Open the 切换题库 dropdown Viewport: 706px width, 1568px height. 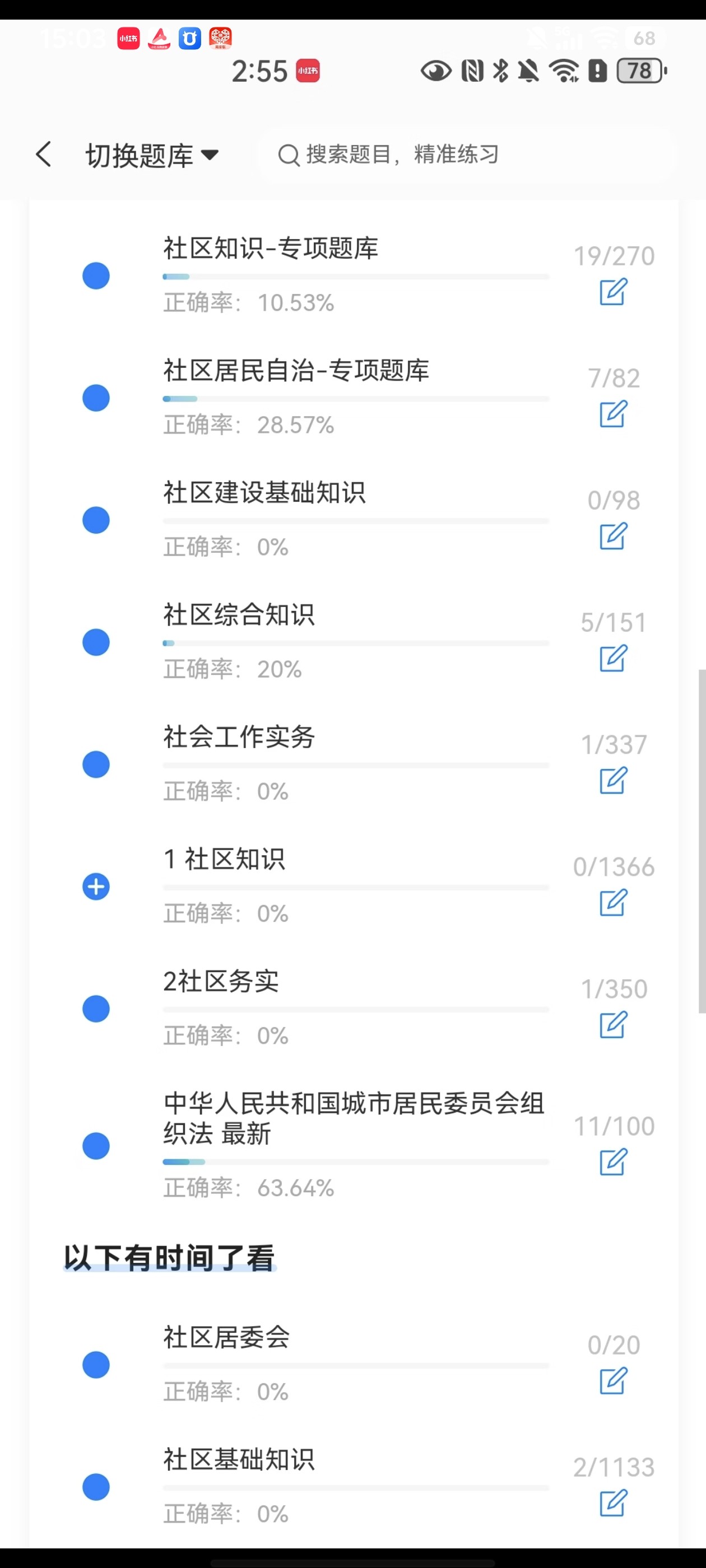[152, 155]
